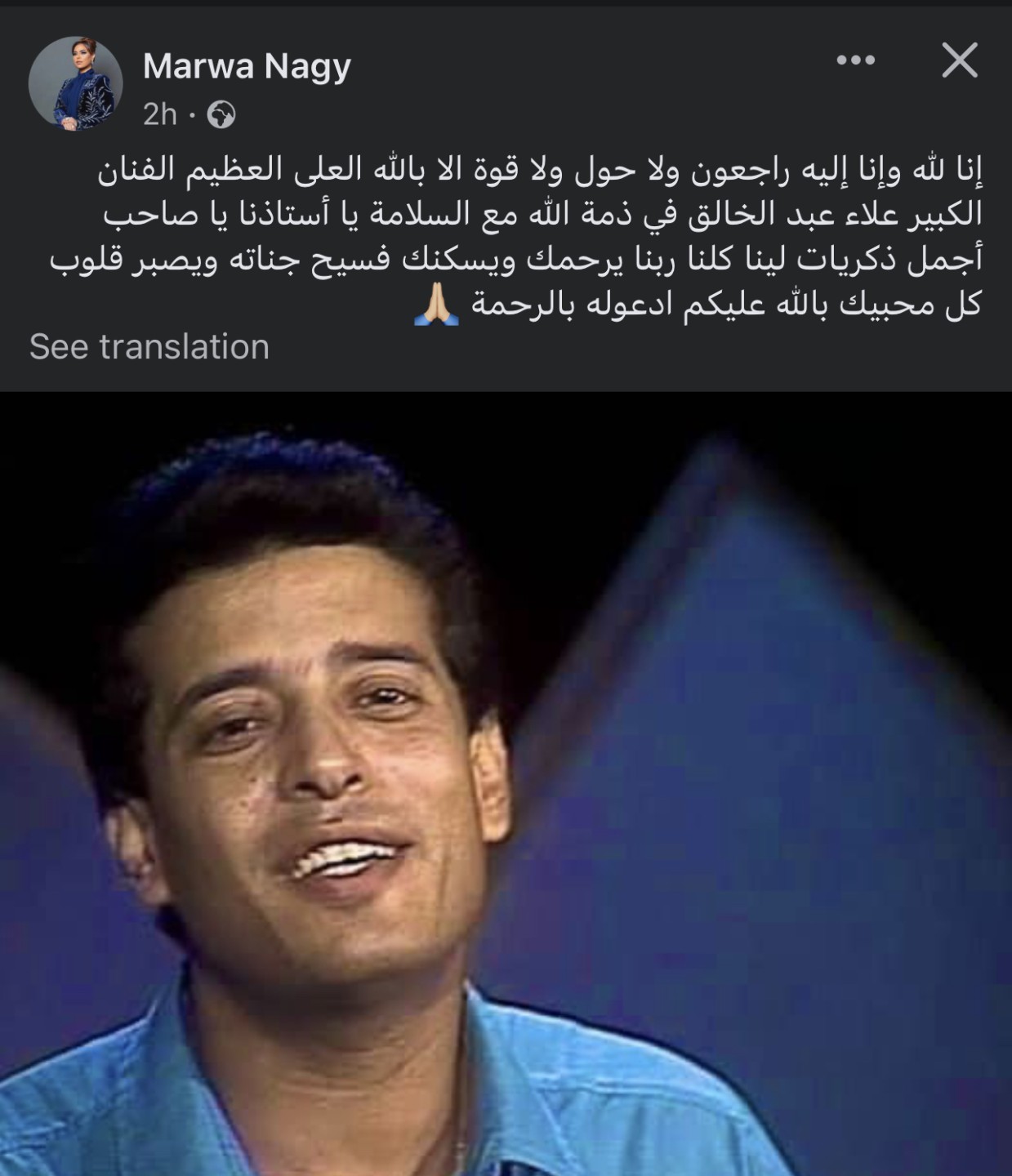Open the three-dot post options menu
Viewport: 1012px width, 1176px height.
coord(855,60)
